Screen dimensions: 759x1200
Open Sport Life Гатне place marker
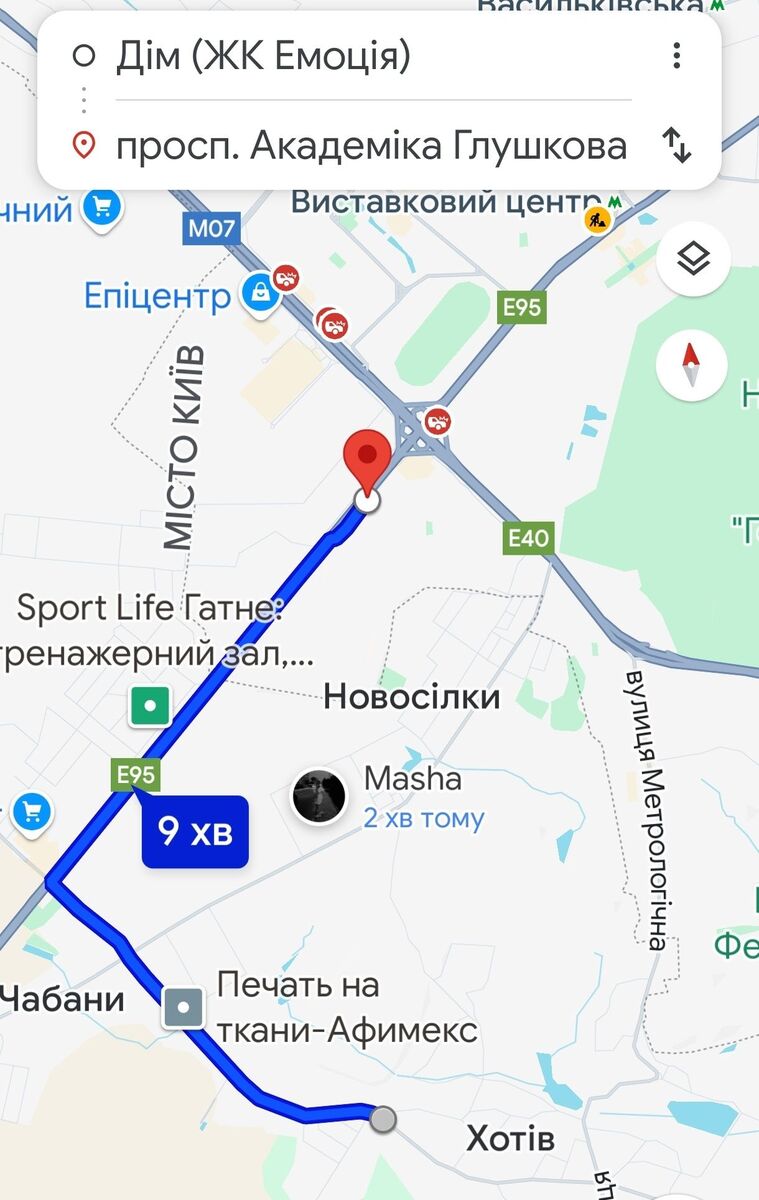point(150,706)
